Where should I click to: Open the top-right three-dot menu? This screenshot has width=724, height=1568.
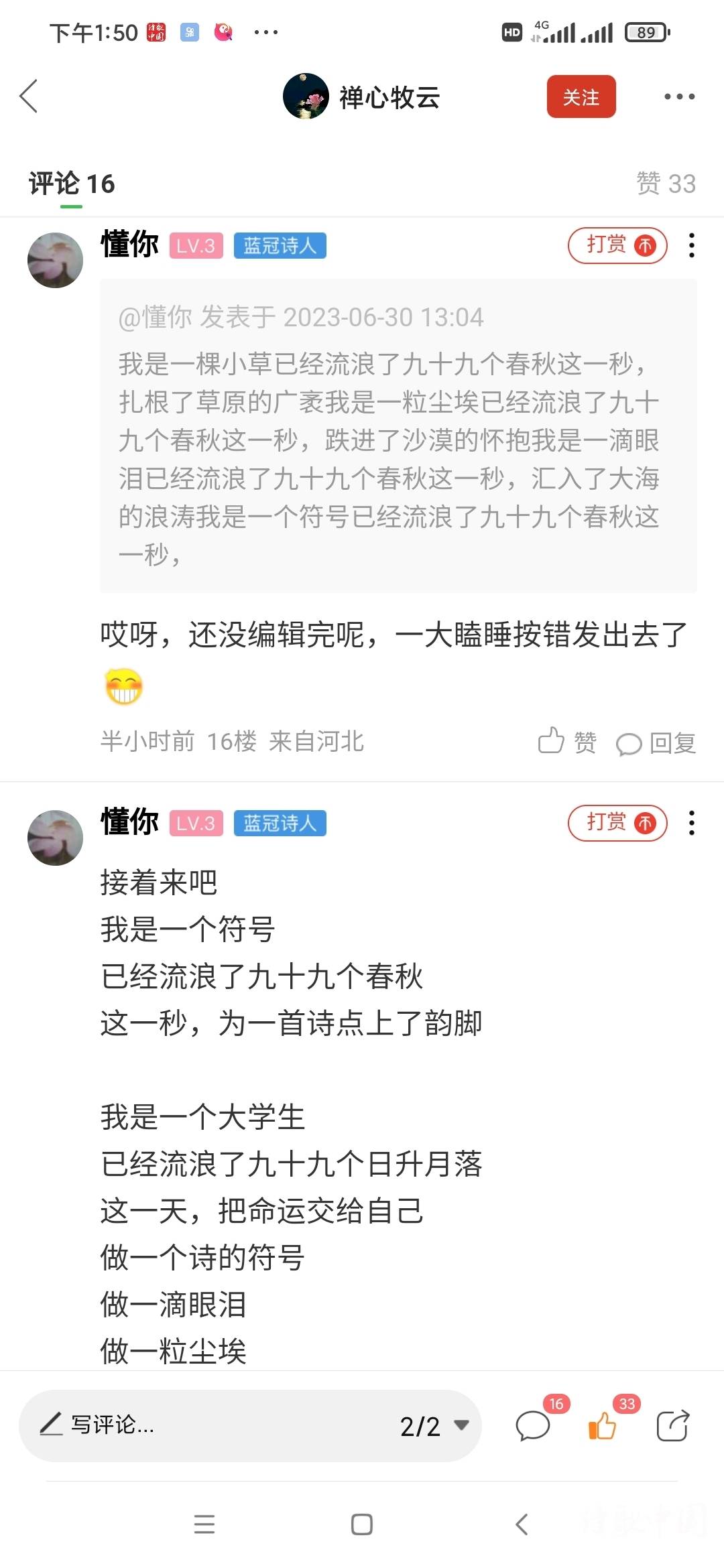pyautogui.click(x=679, y=96)
